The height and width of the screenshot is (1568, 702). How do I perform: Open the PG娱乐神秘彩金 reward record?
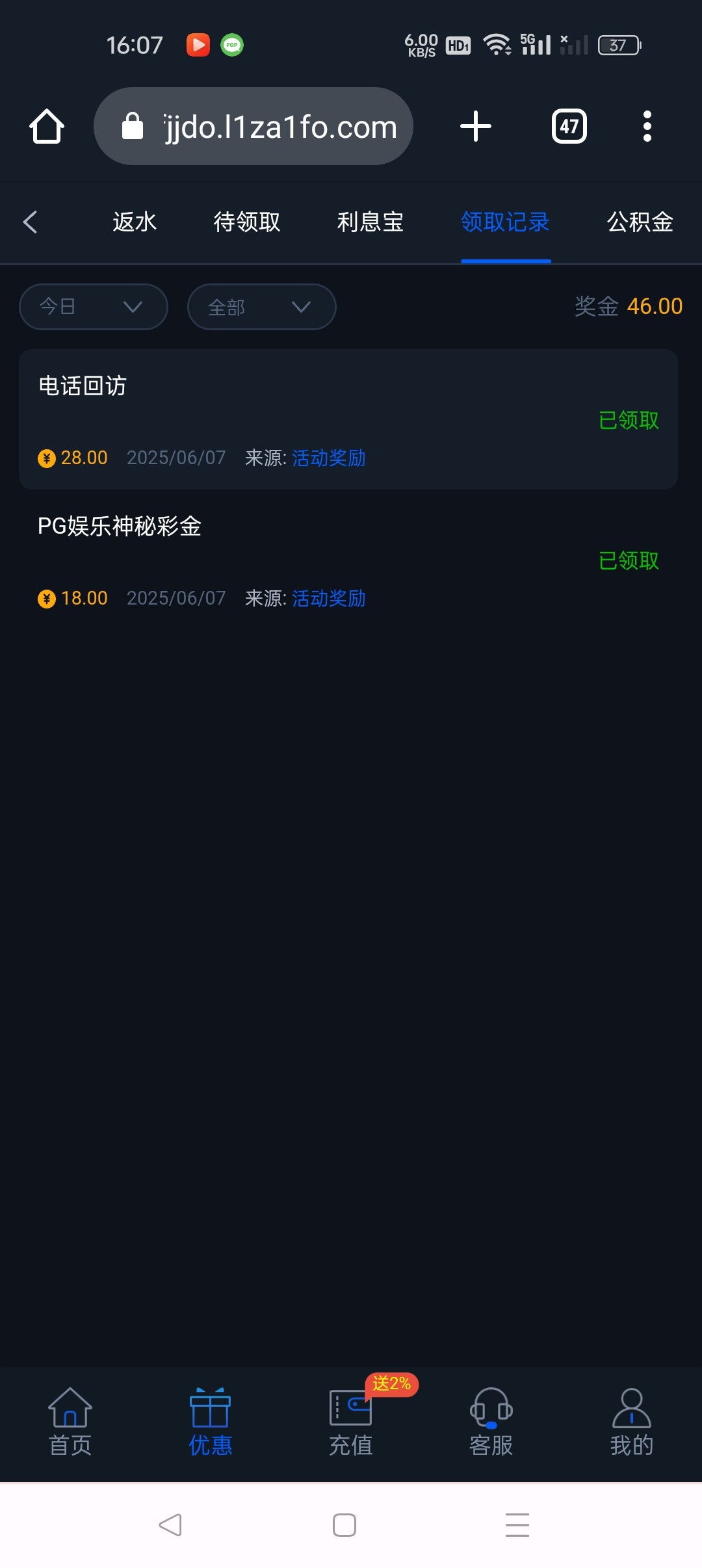pyautogui.click(x=348, y=560)
